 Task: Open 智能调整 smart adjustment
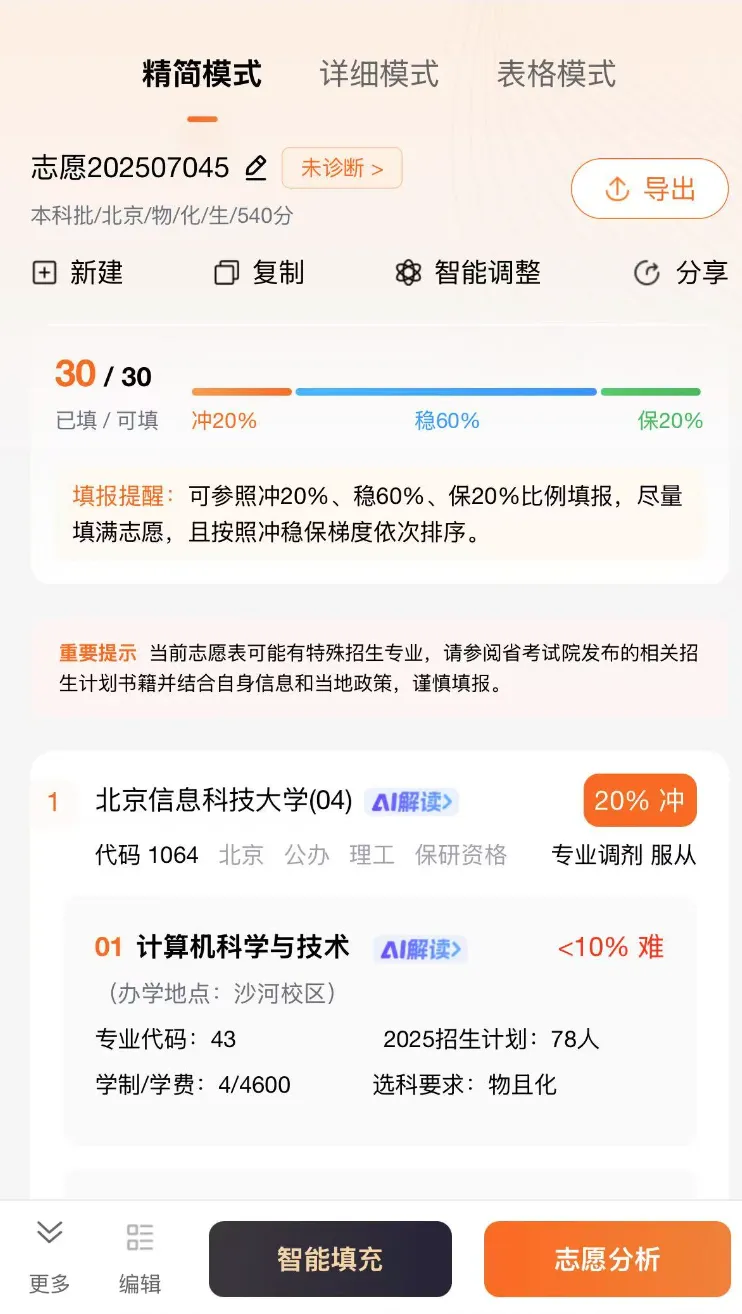tap(468, 273)
